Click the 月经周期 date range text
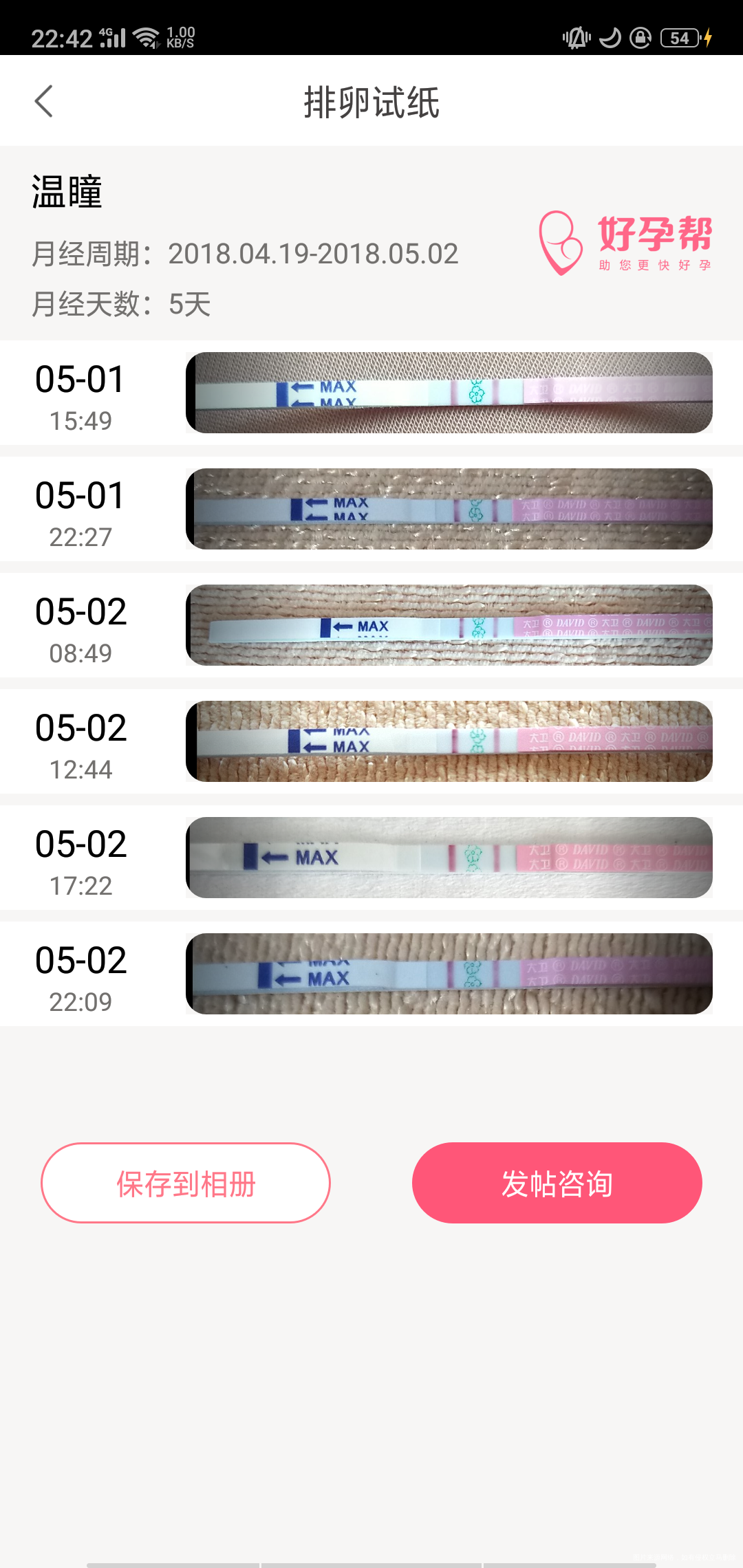Image resolution: width=743 pixels, height=1568 pixels. 244,253
